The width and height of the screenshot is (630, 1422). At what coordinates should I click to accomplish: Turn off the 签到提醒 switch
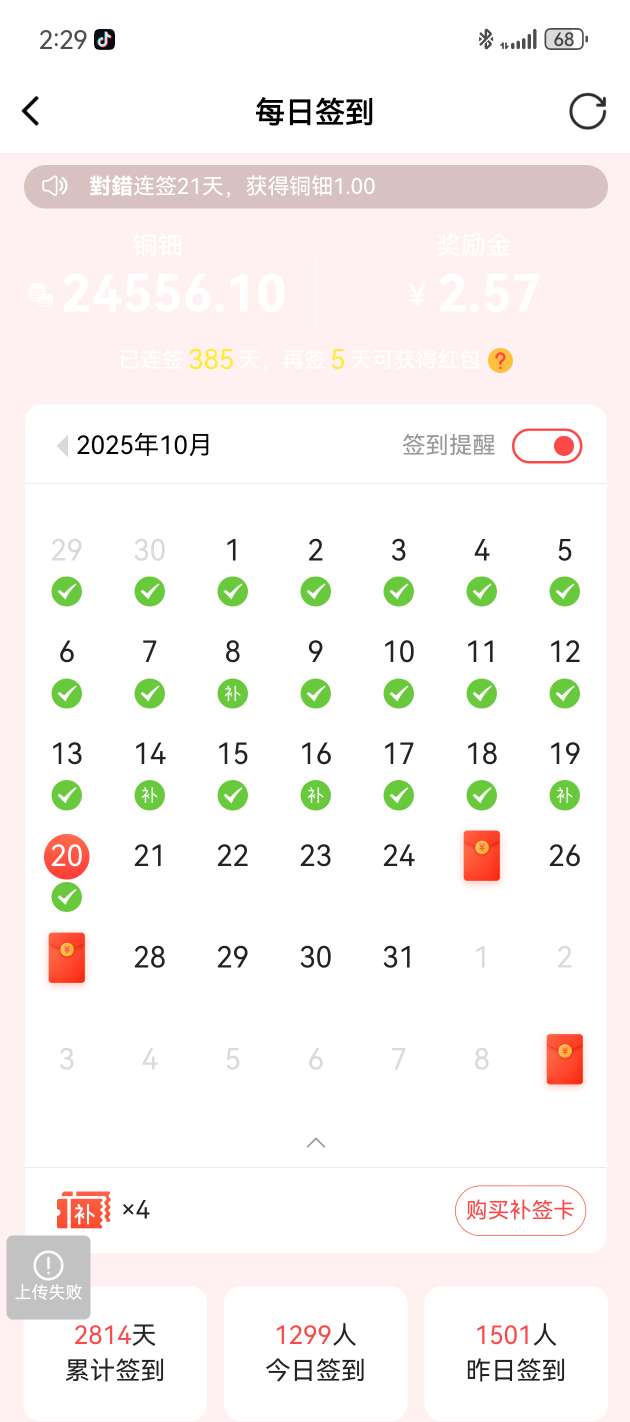coord(547,446)
